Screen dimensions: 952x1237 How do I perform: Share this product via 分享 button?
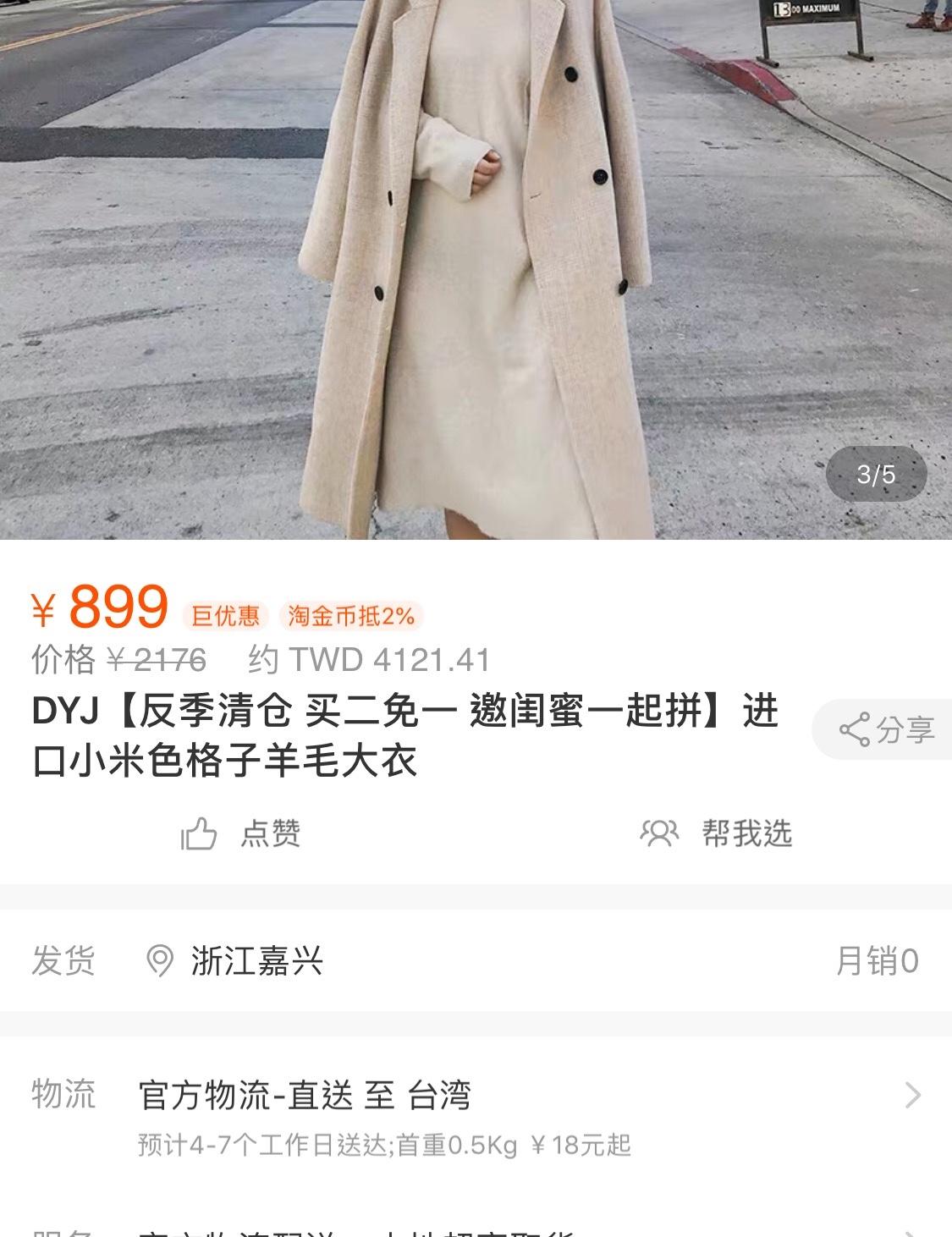pos(886,729)
